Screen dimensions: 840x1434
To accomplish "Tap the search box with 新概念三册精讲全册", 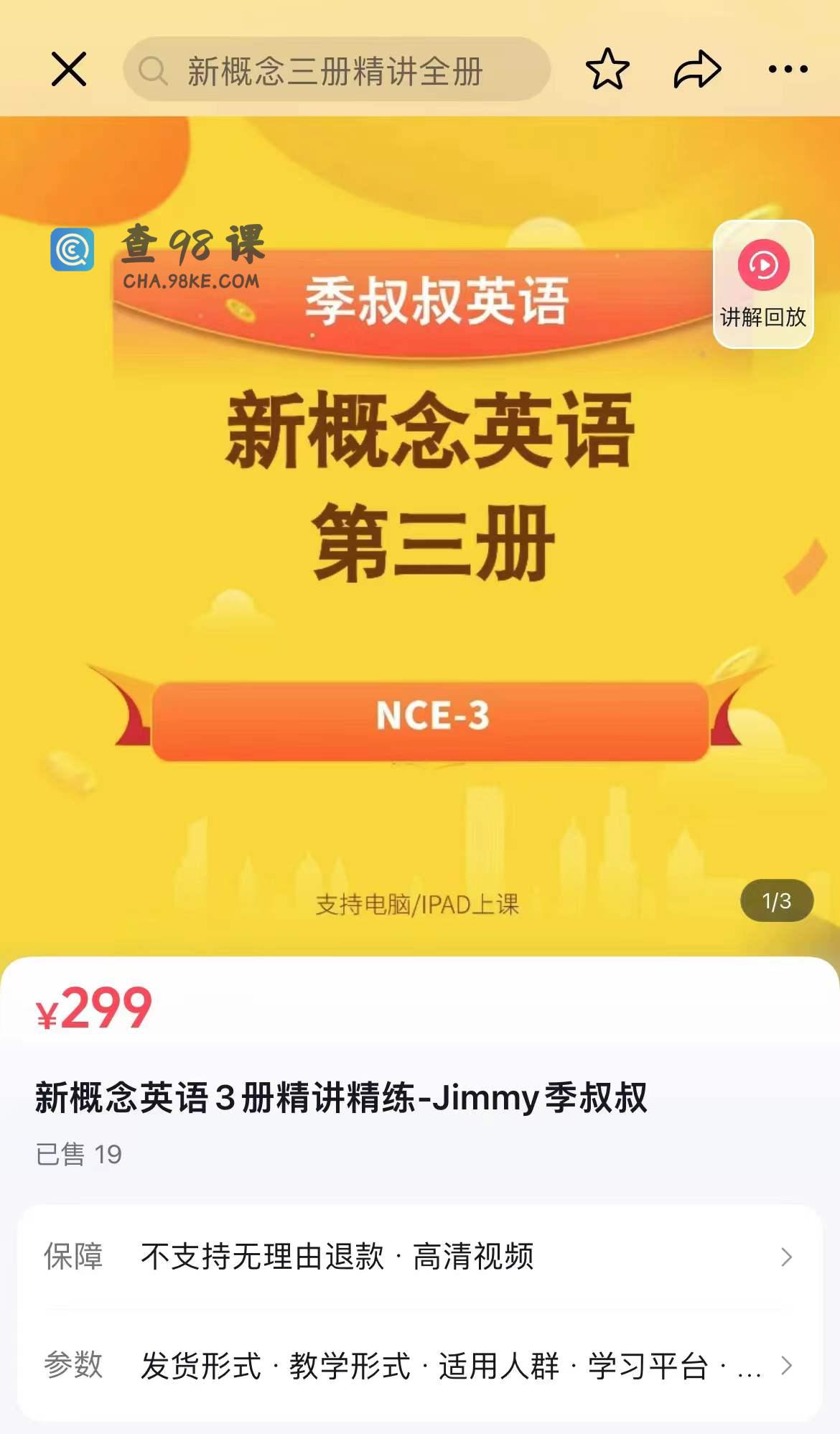I will [336, 70].
